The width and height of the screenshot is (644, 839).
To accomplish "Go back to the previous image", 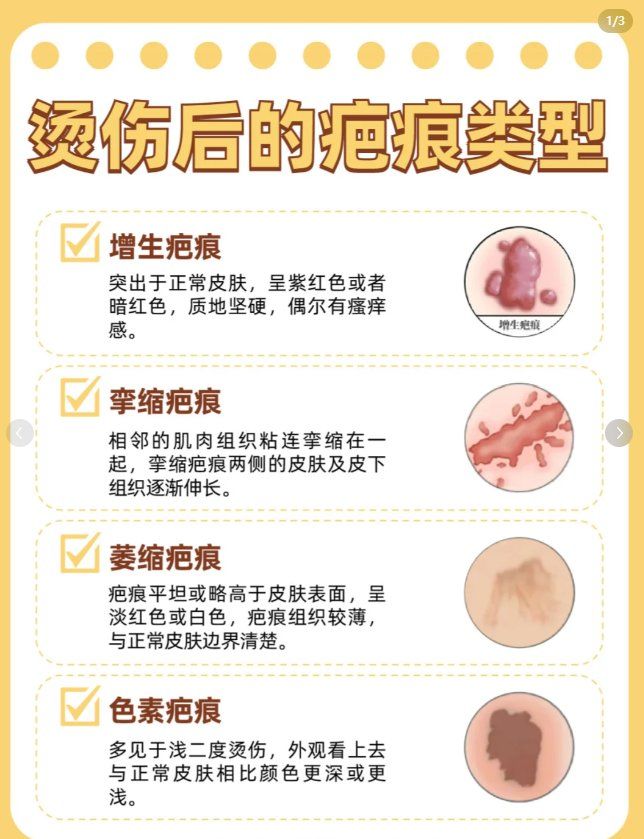I will tap(20, 433).
